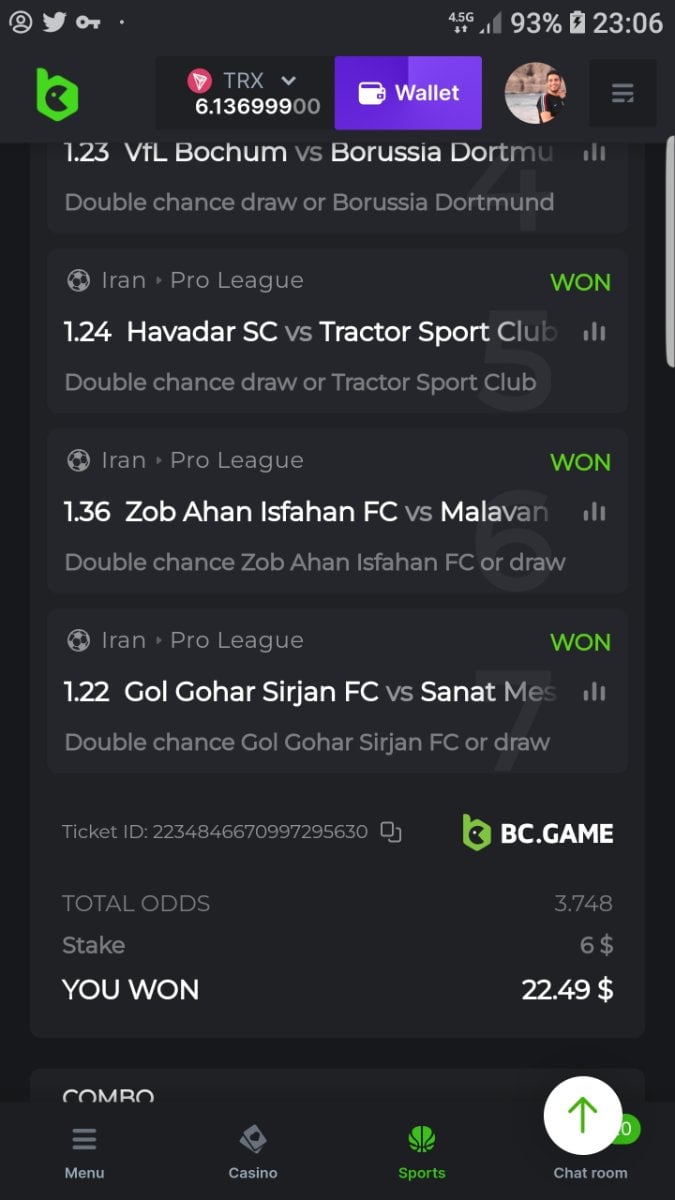Open the Wallet

pos(408,93)
